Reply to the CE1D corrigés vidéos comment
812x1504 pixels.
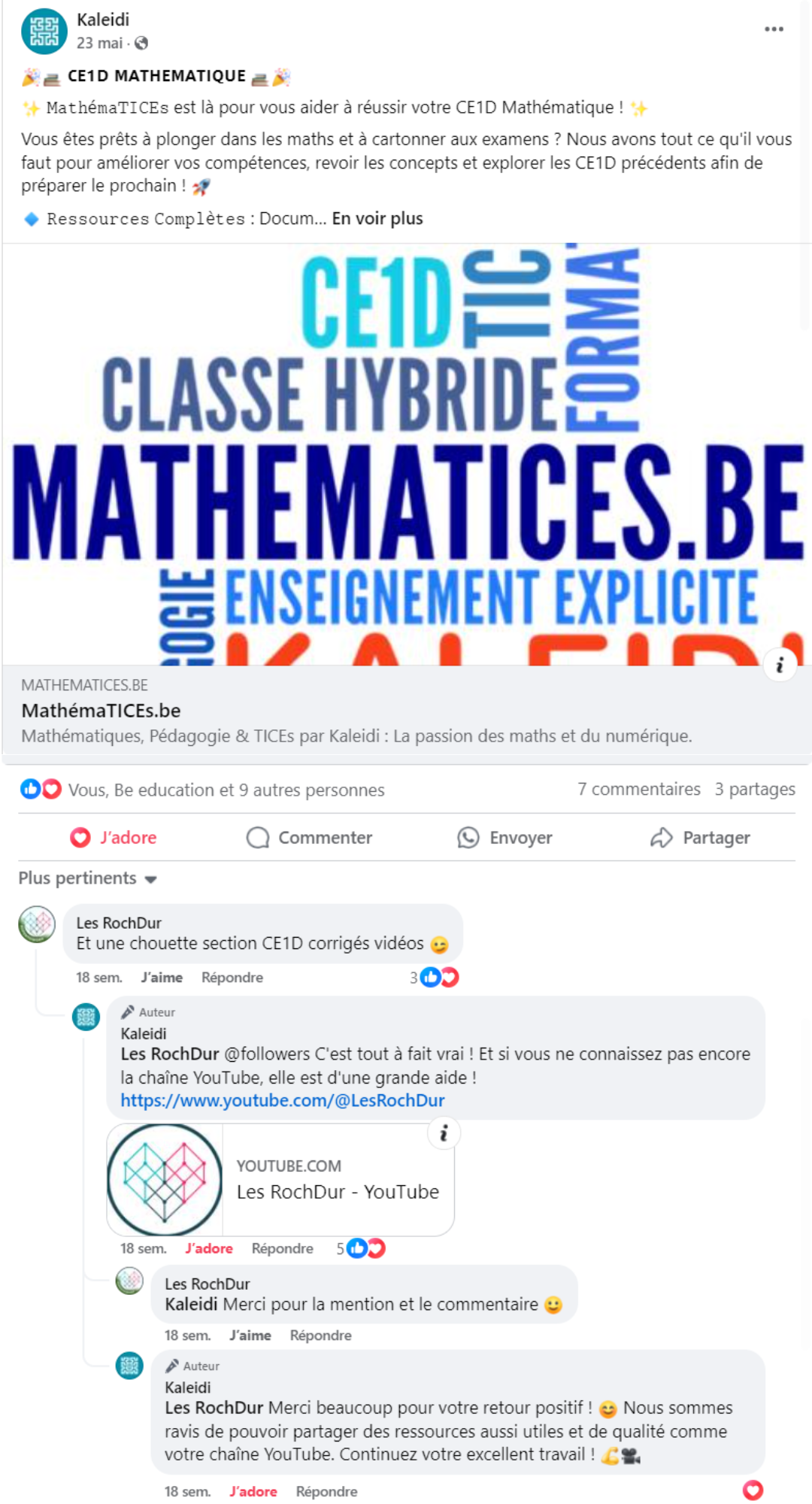pyautogui.click(x=232, y=978)
